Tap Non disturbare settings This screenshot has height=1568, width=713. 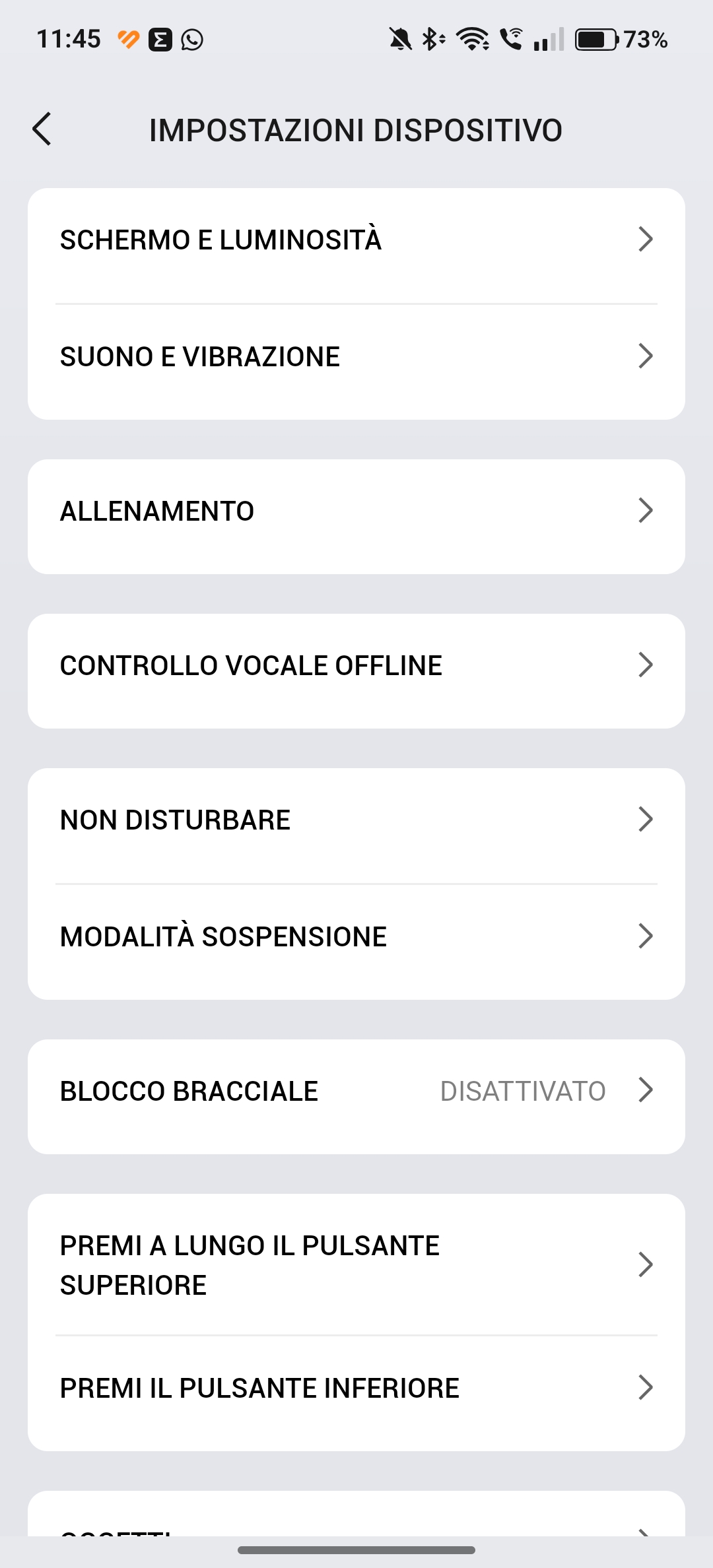(356, 826)
